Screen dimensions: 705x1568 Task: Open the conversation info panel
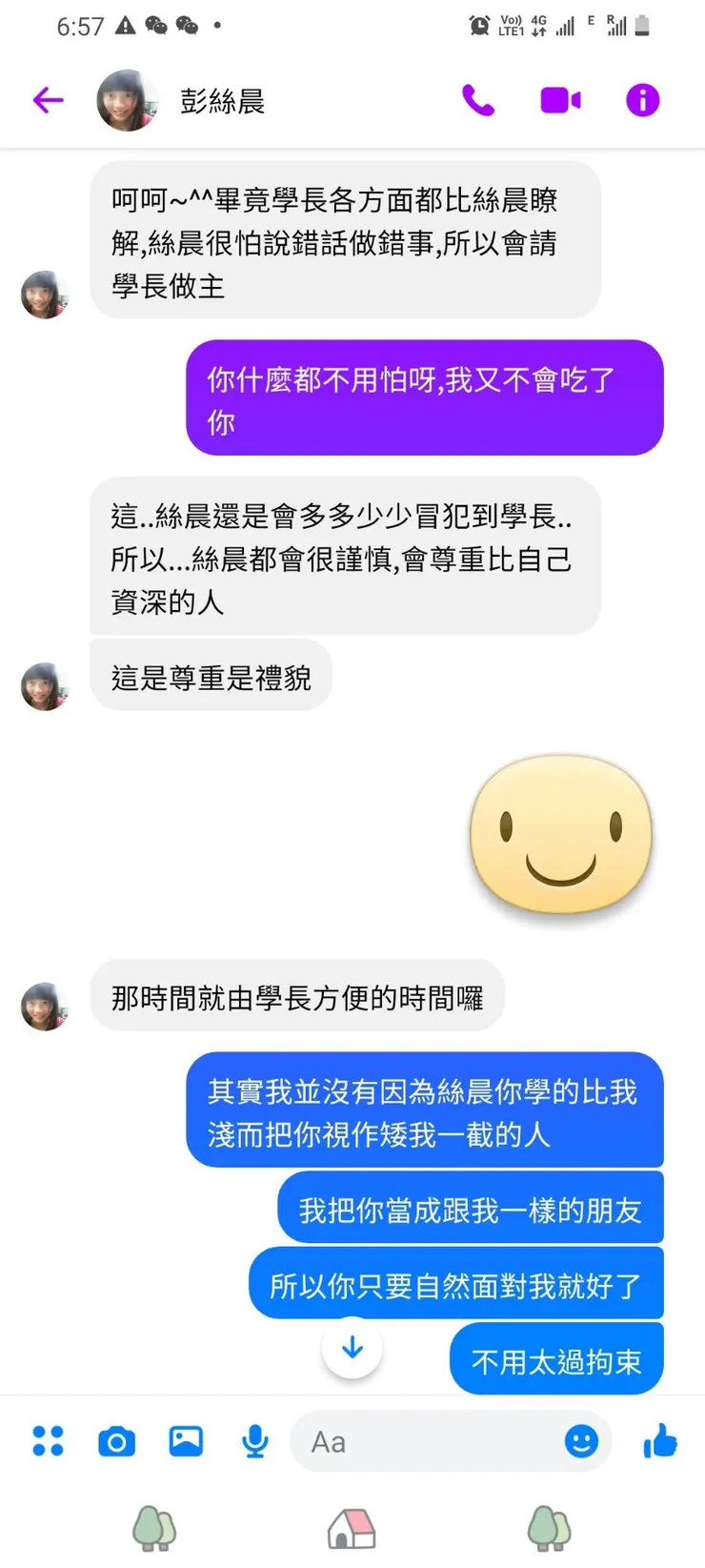click(641, 99)
